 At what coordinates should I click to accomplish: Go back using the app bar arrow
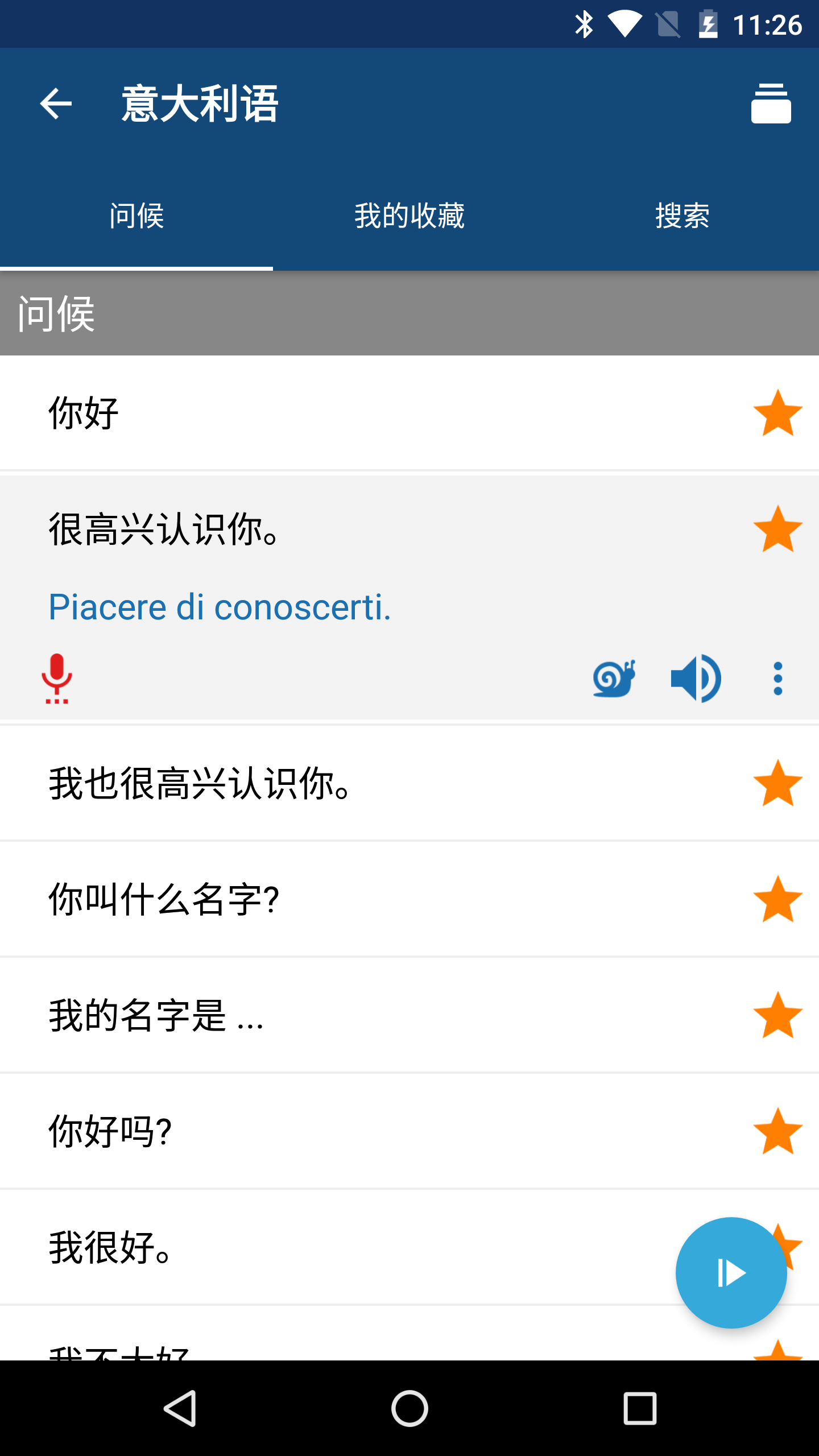coord(56,104)
